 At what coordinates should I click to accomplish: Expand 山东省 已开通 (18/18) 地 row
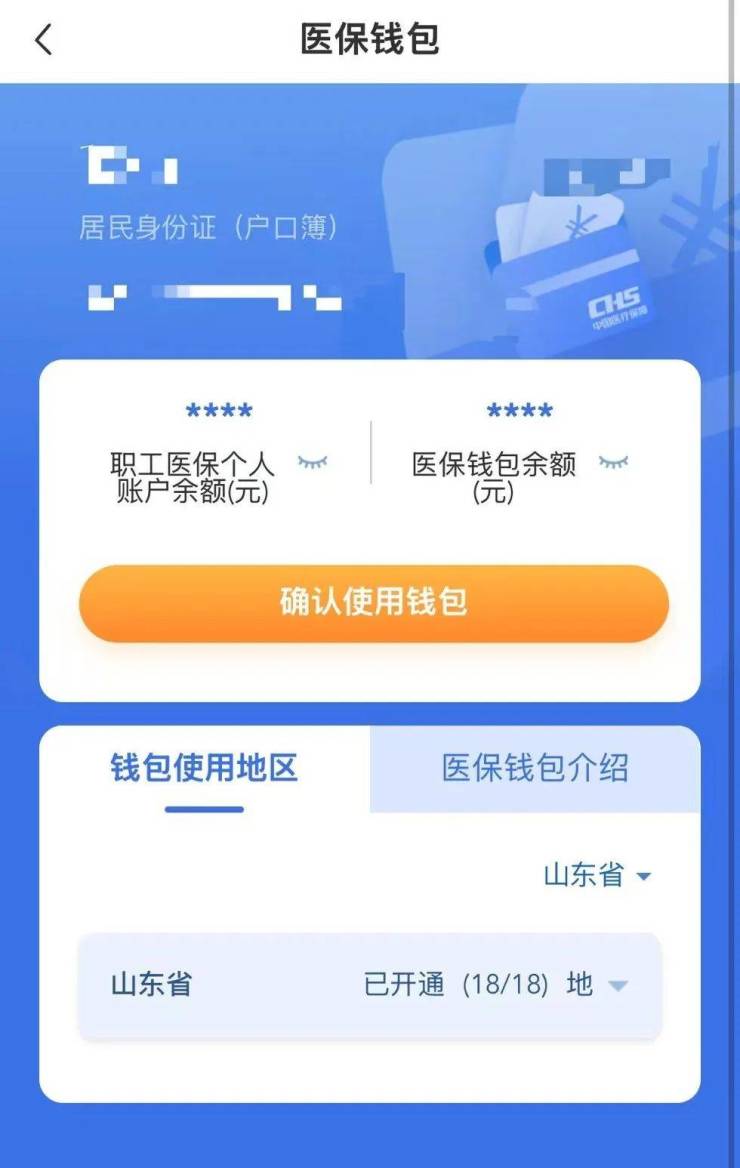[618, 985]
